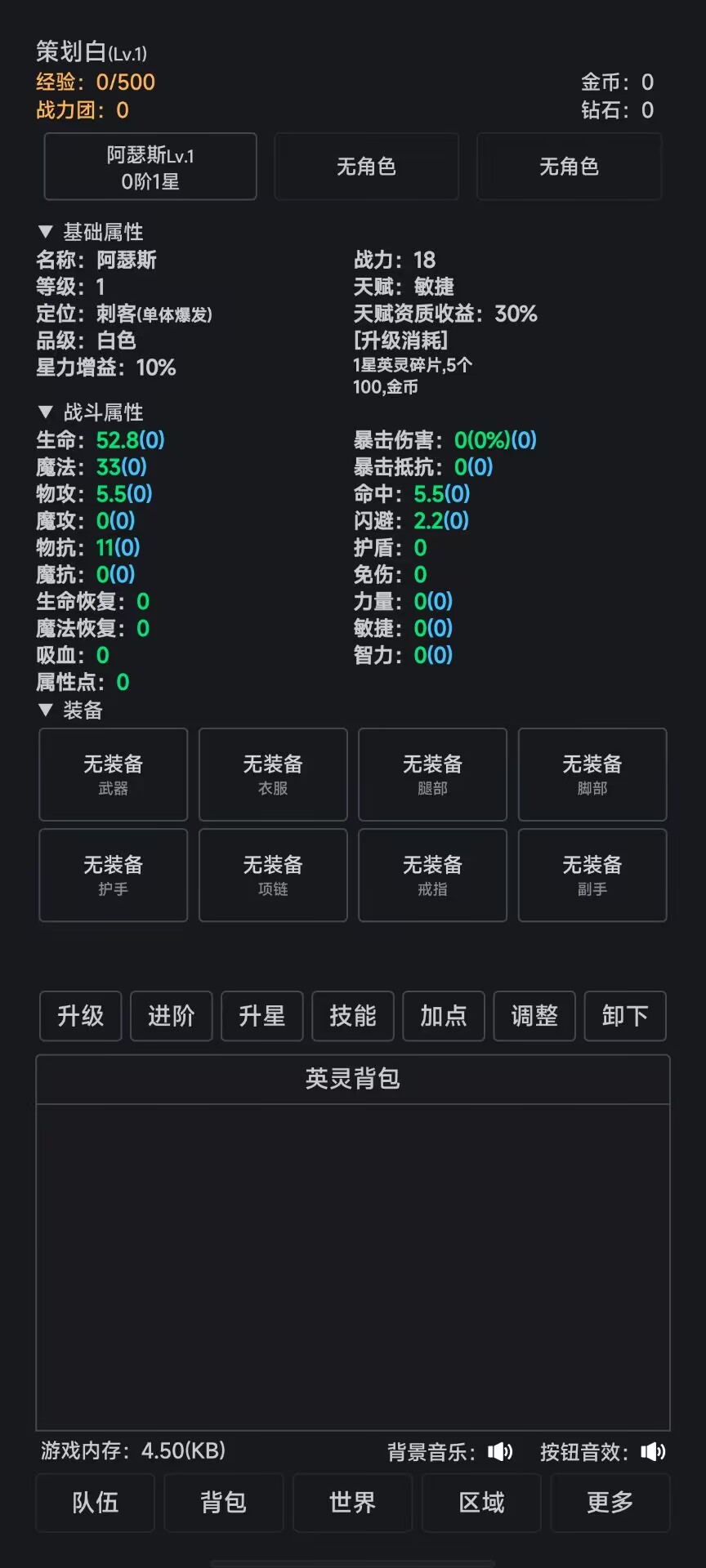The width and height of the screenshot is (706, 1568).
Task: Open the 世界 world panel
Action: coord(352,1503)
